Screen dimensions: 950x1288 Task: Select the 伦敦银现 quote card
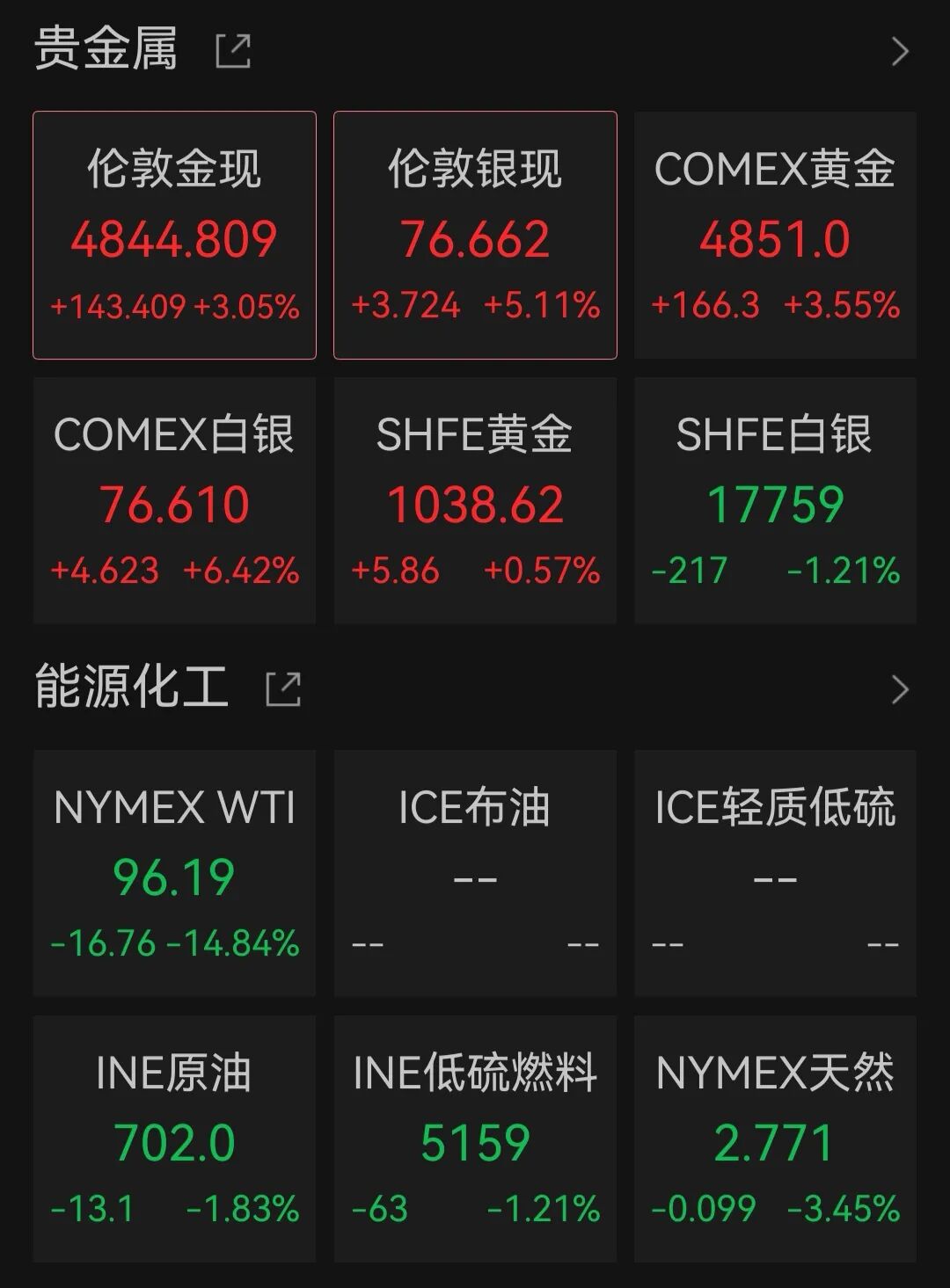(x=475, y=233)
